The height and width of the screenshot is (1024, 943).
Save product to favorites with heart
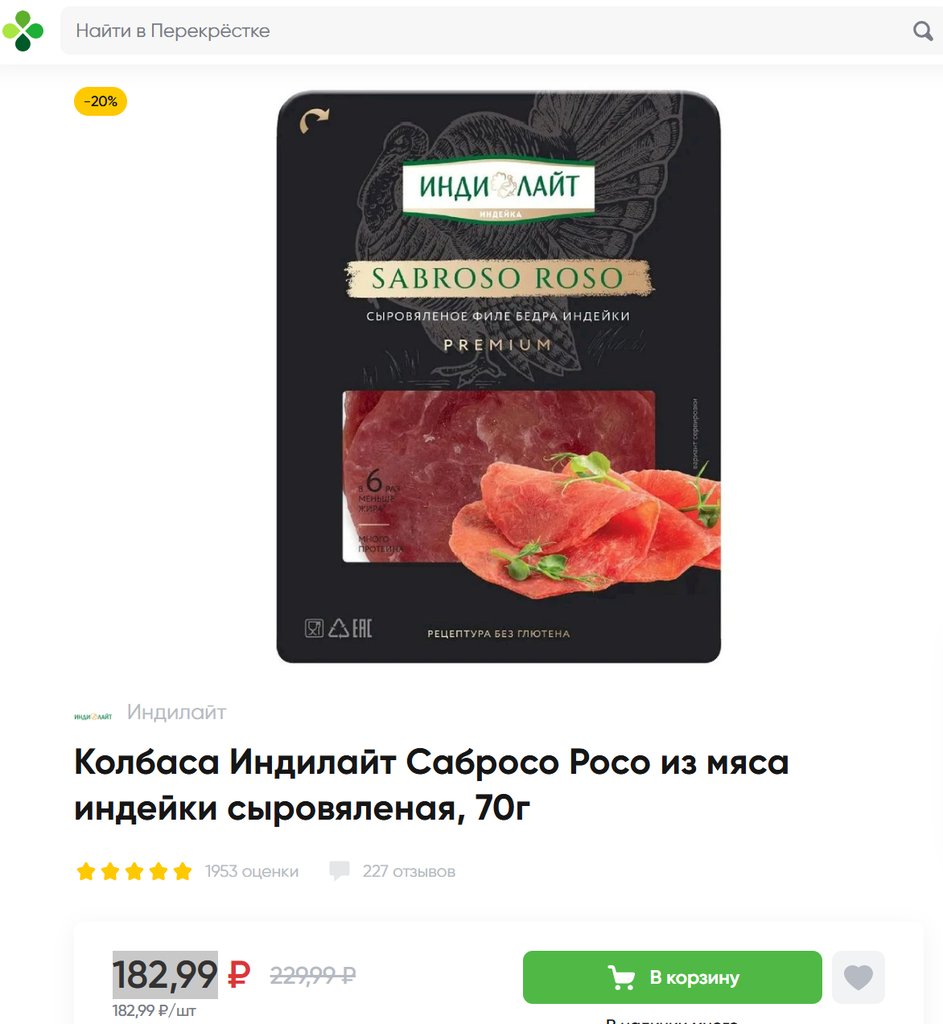point(858,977)
